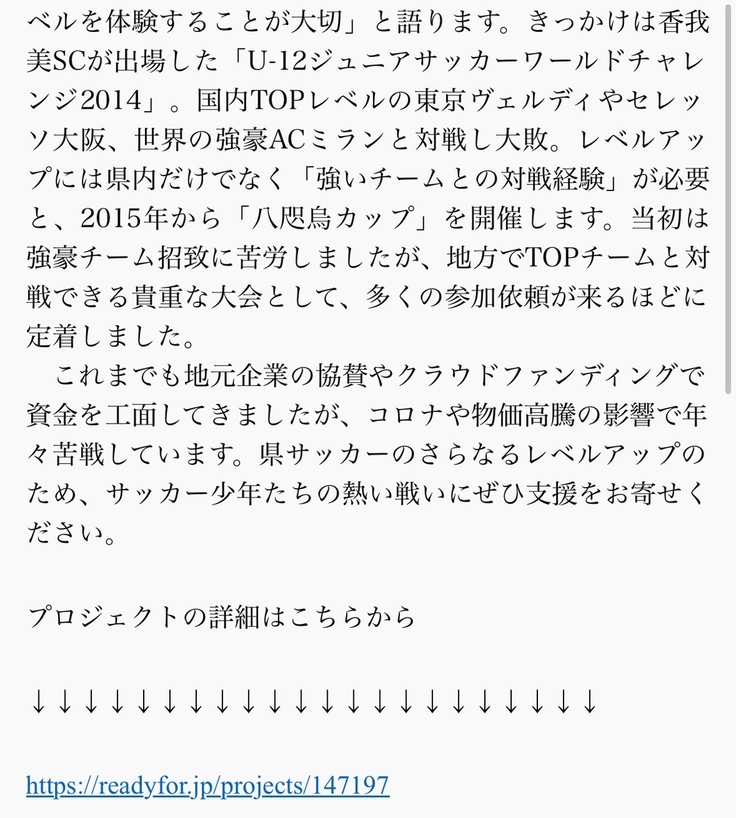The width and height of the screenshot is (736, 818).
Task: Open the readyfor.jp project link
Action: tap(207, 785)
